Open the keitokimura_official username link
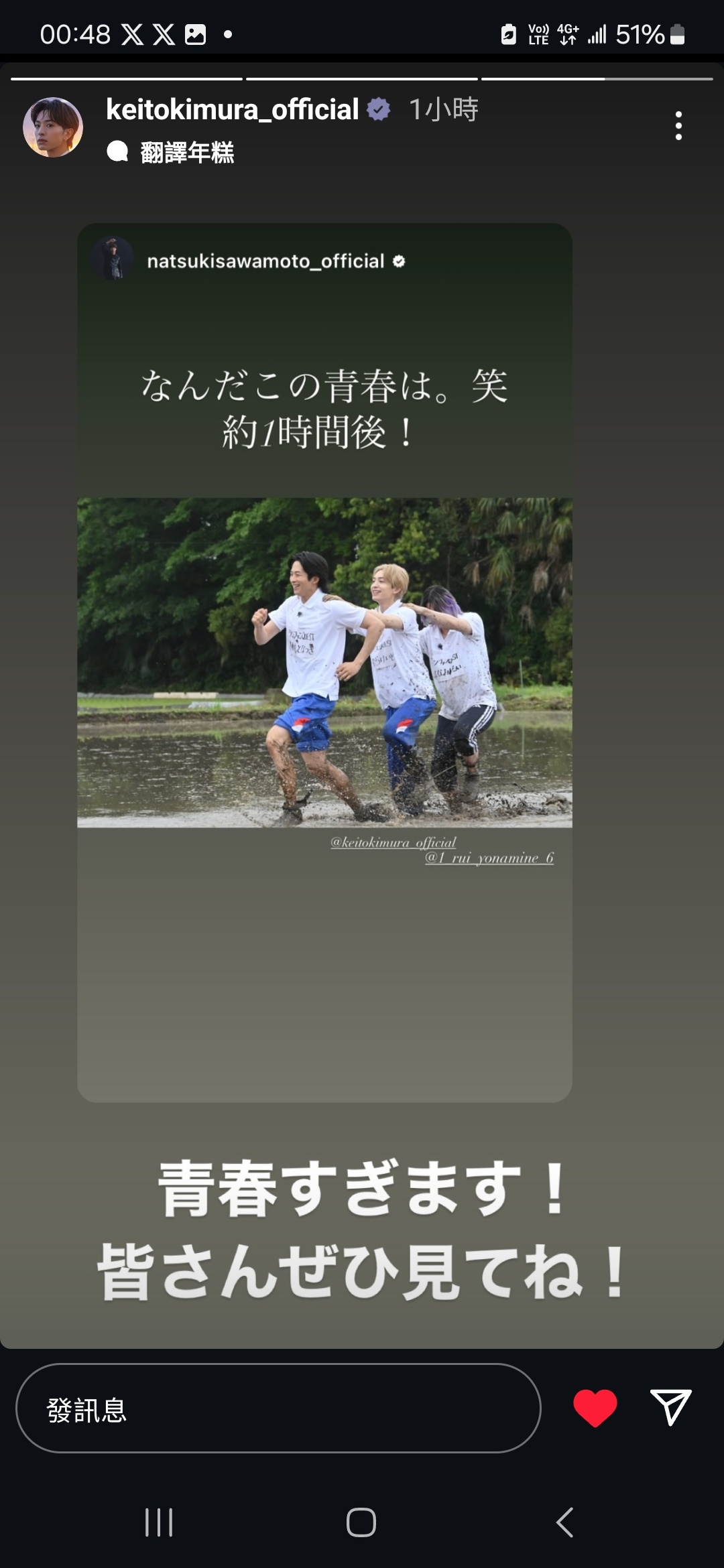The height and width of the screenshot is (1568, 724). click(x=232, y=110)
